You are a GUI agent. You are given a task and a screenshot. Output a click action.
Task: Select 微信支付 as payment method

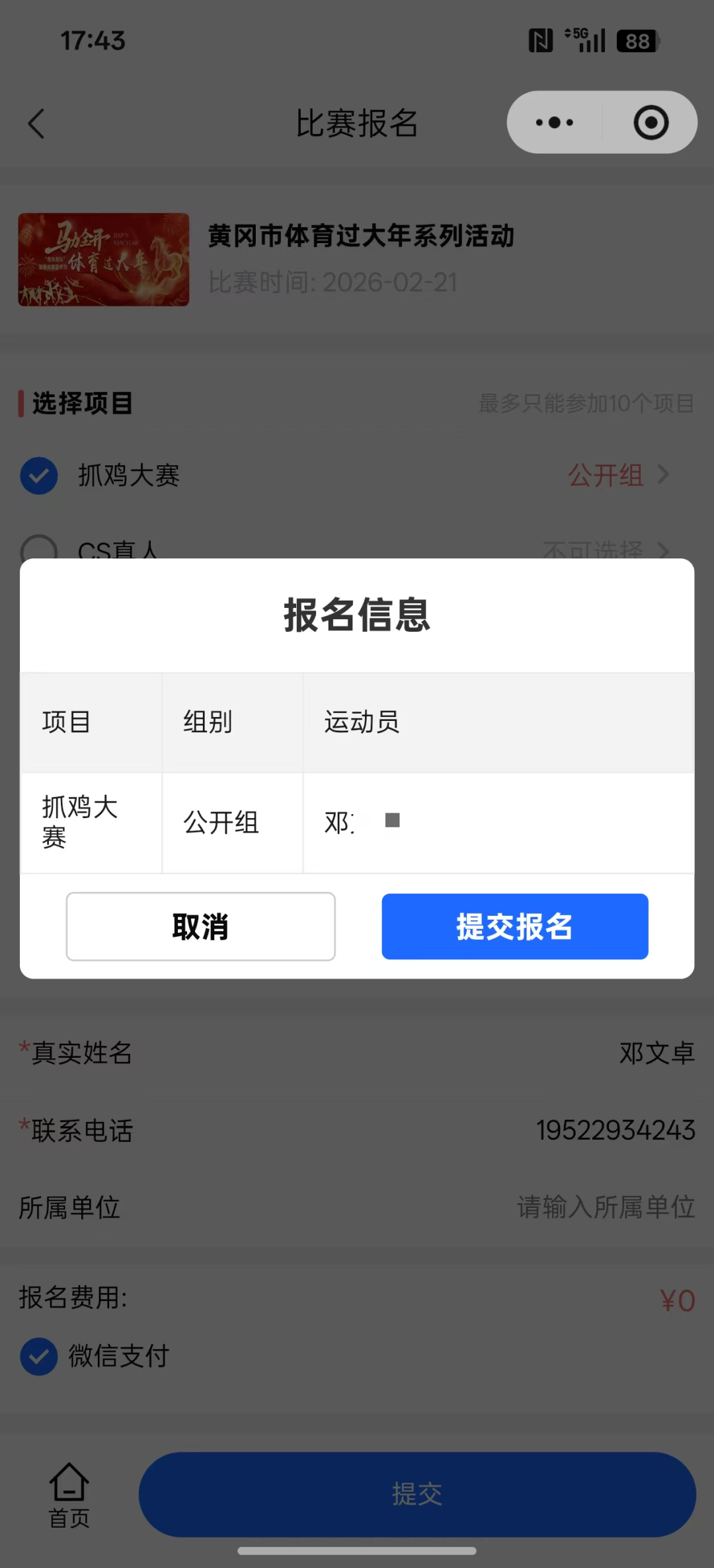pyautogui.click(x=39, y=1357)
